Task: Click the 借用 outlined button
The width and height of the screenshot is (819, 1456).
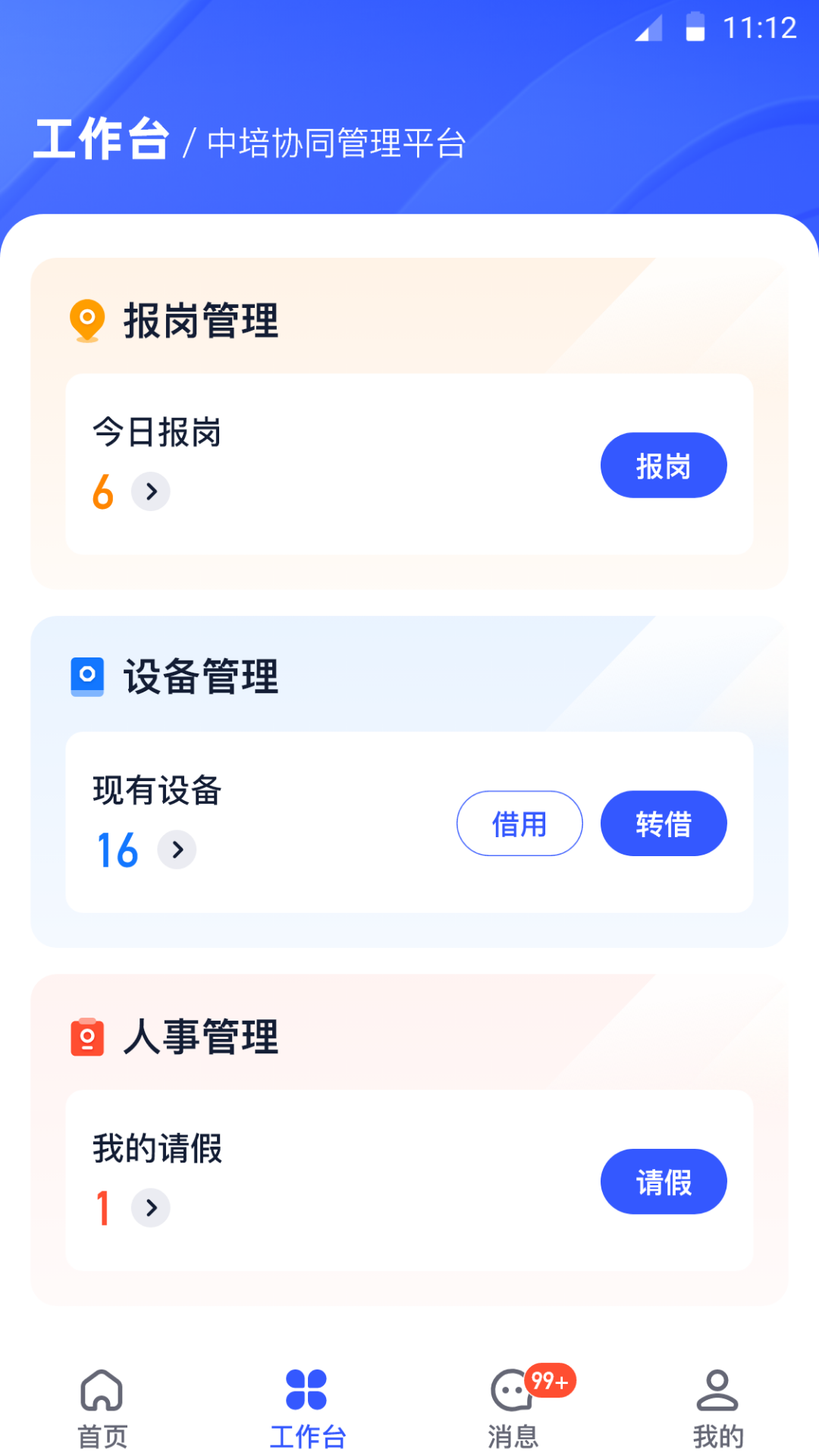Action: click(519, 823)
